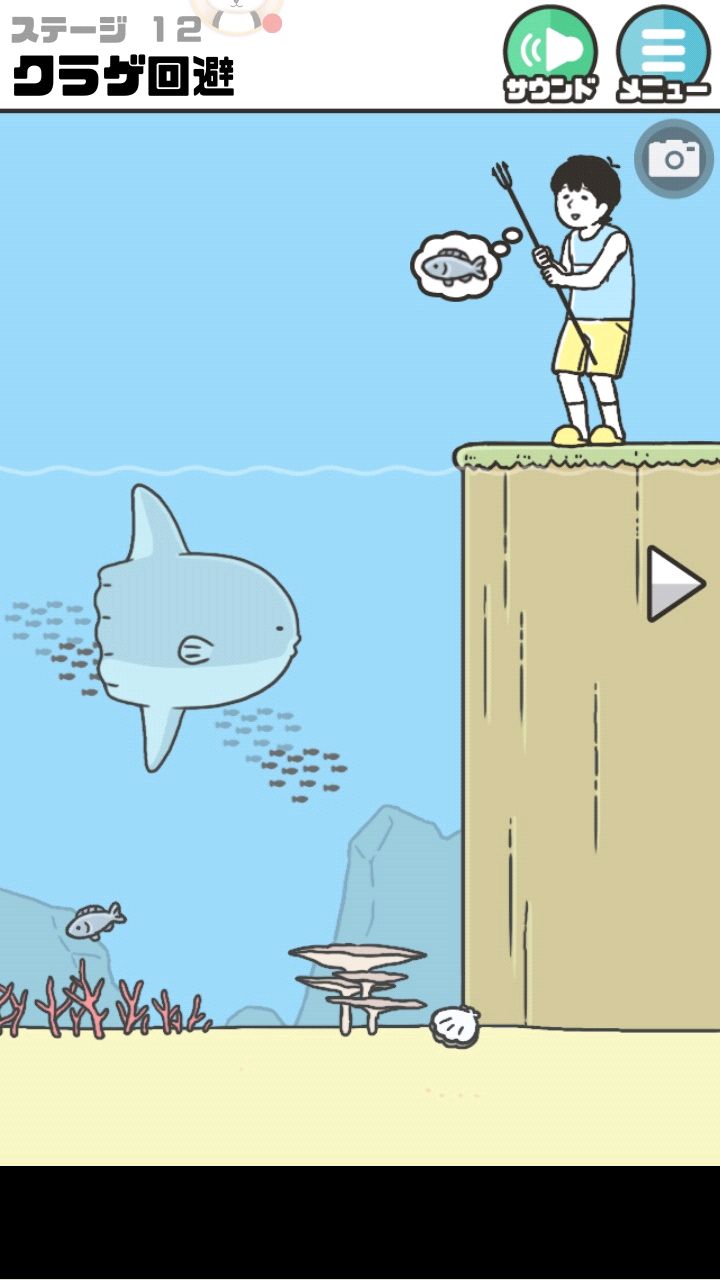Viewport: 720px width, 1280px height.
Task: Tap the camera screenshot icon
Action: tap(674, 158)
